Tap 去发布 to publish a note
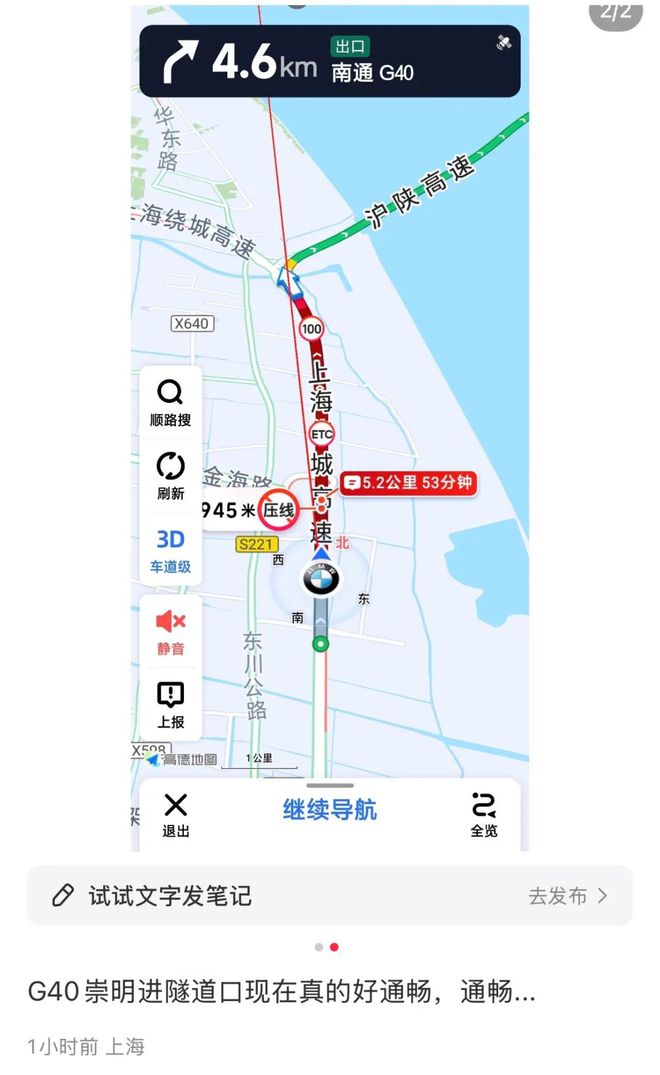Image resolution: width=660 pixels, height=1075 pixels. tap(567, 896)
